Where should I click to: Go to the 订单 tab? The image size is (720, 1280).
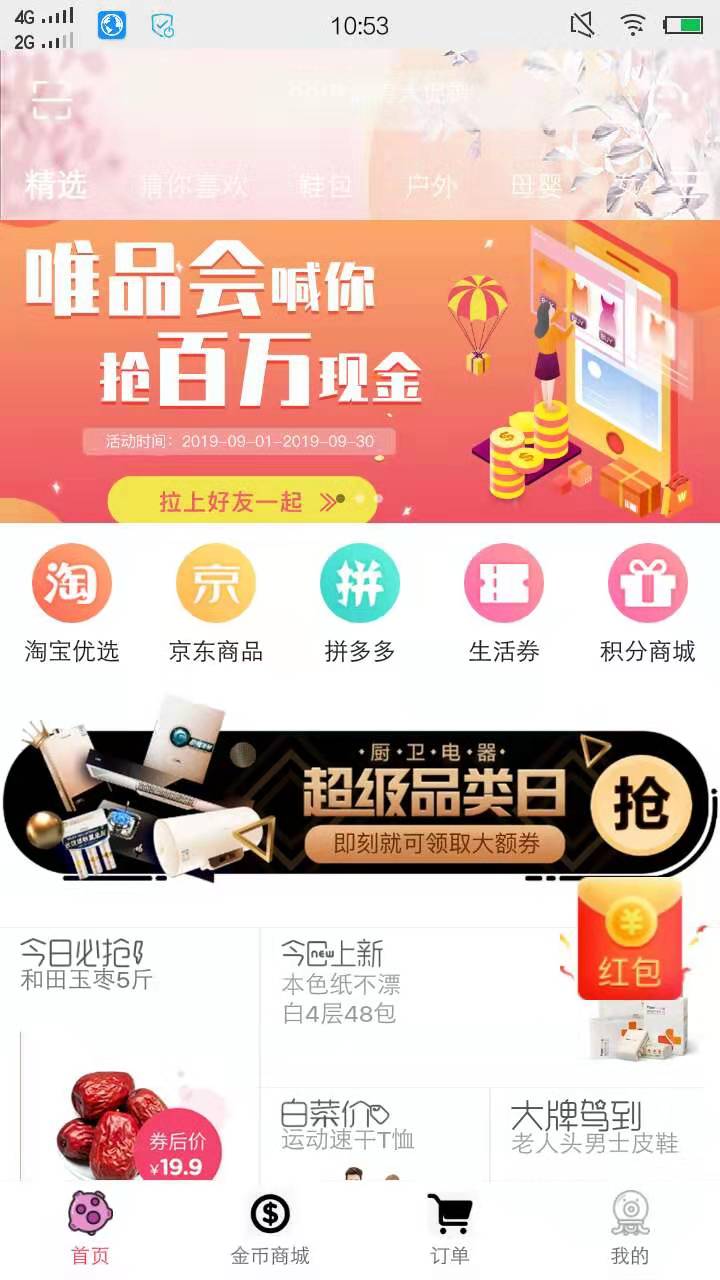[x=450, y=1230]
